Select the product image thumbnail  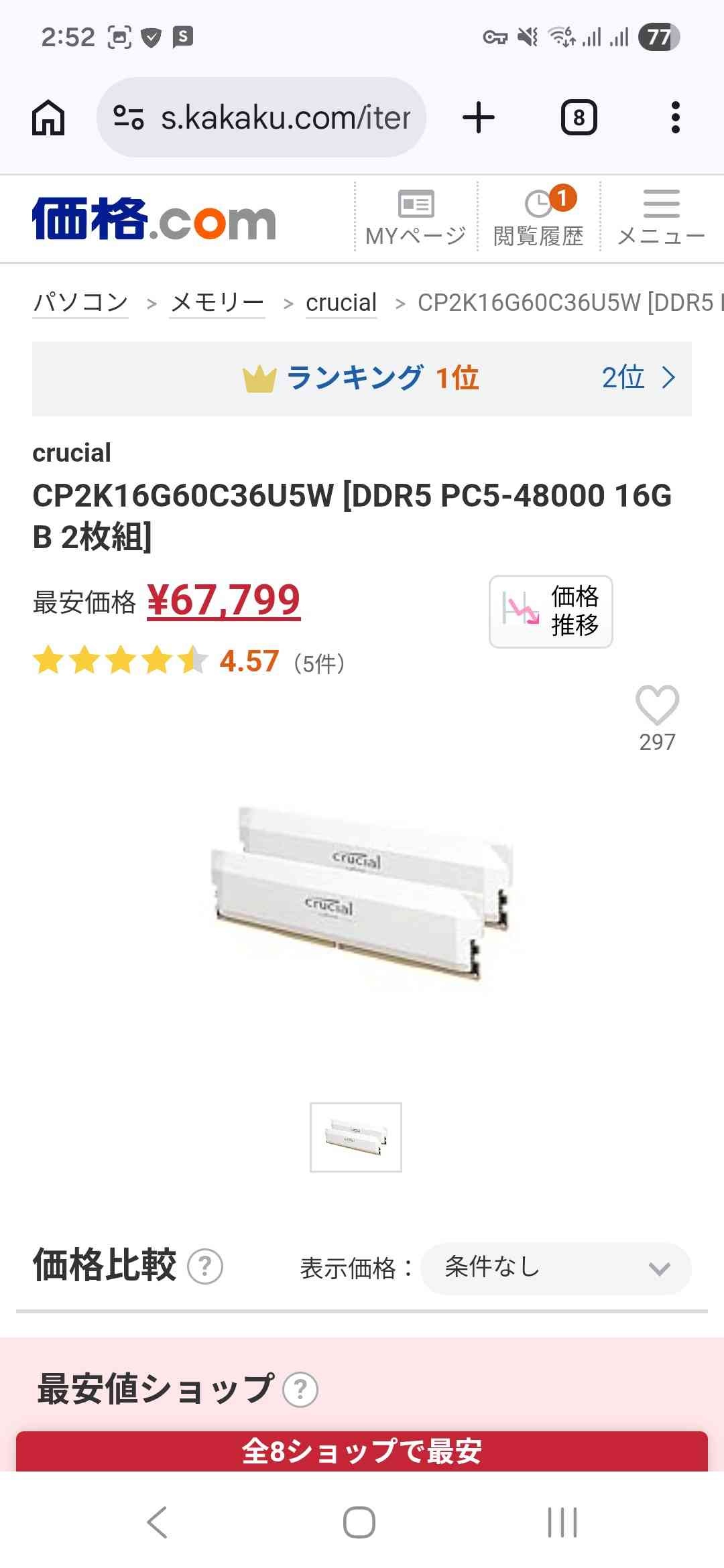point(356,1137)
